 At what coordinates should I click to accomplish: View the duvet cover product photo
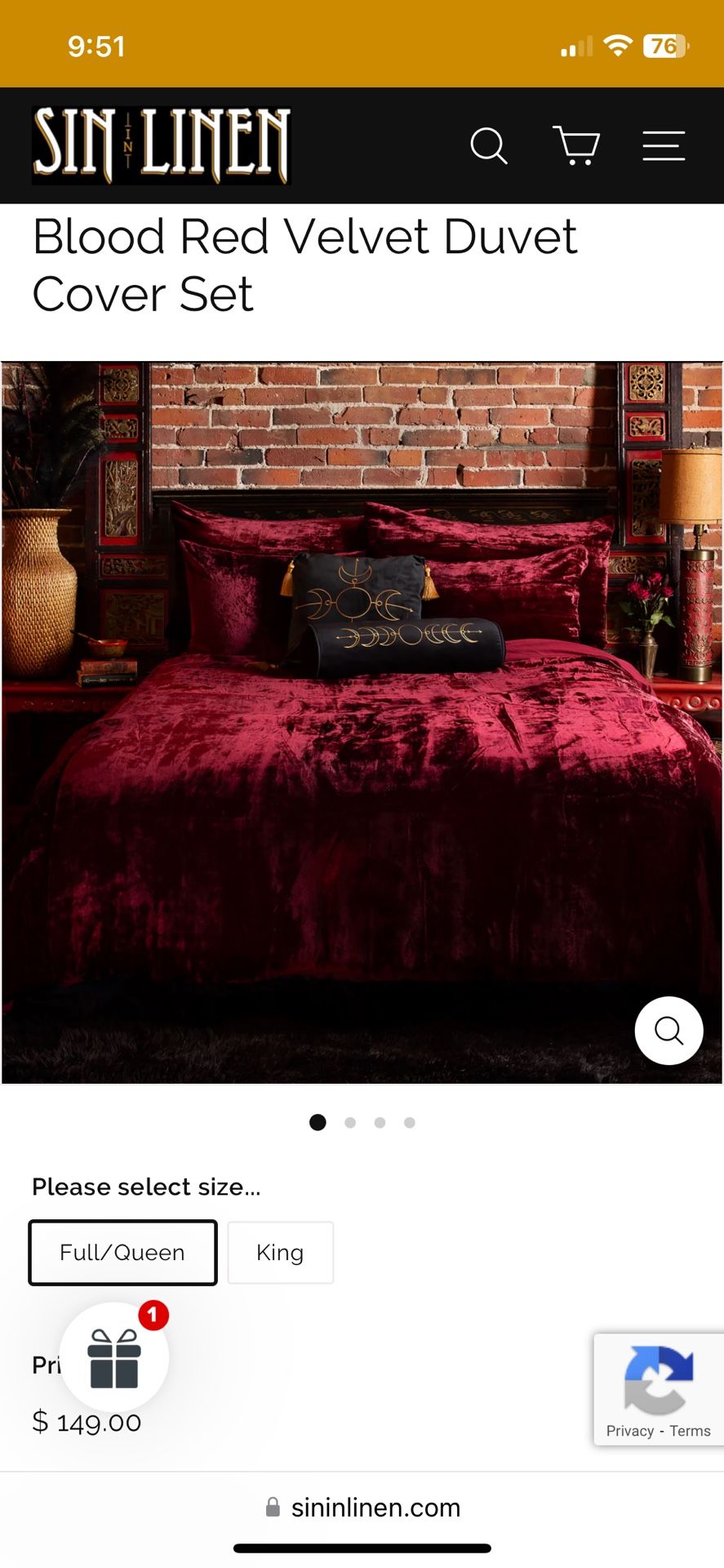click(362, 722)
